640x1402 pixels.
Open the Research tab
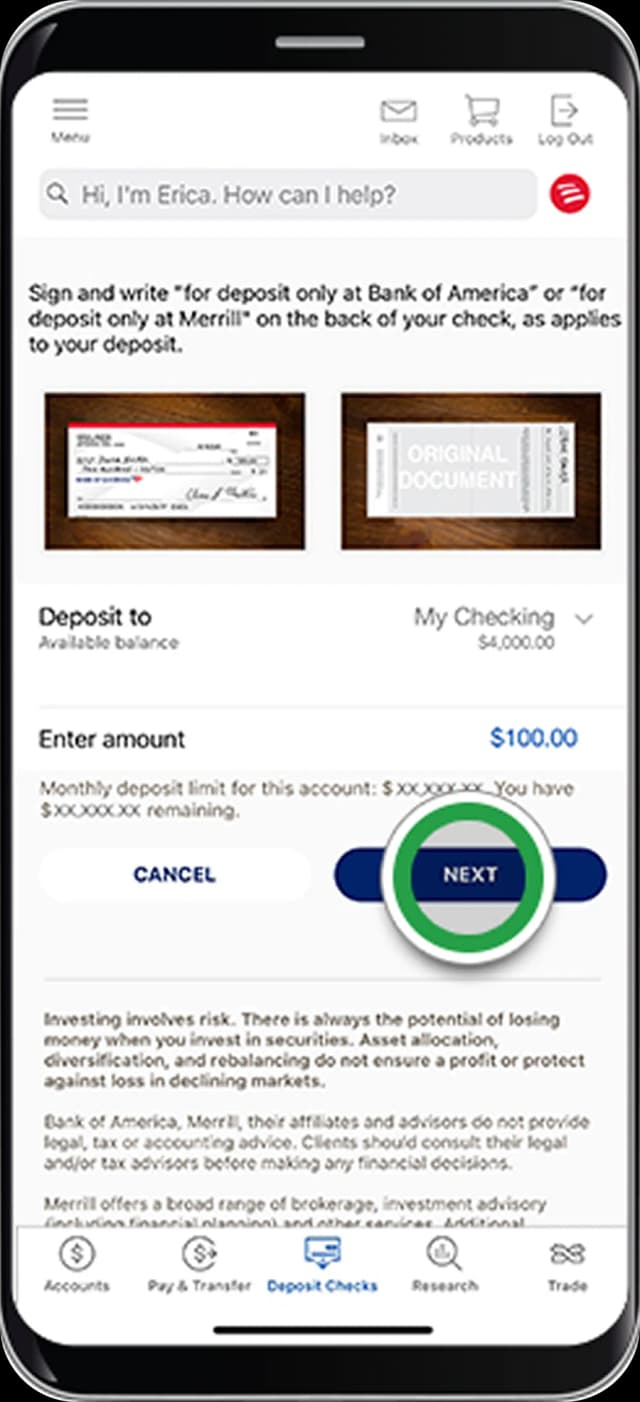[445, 1263]
